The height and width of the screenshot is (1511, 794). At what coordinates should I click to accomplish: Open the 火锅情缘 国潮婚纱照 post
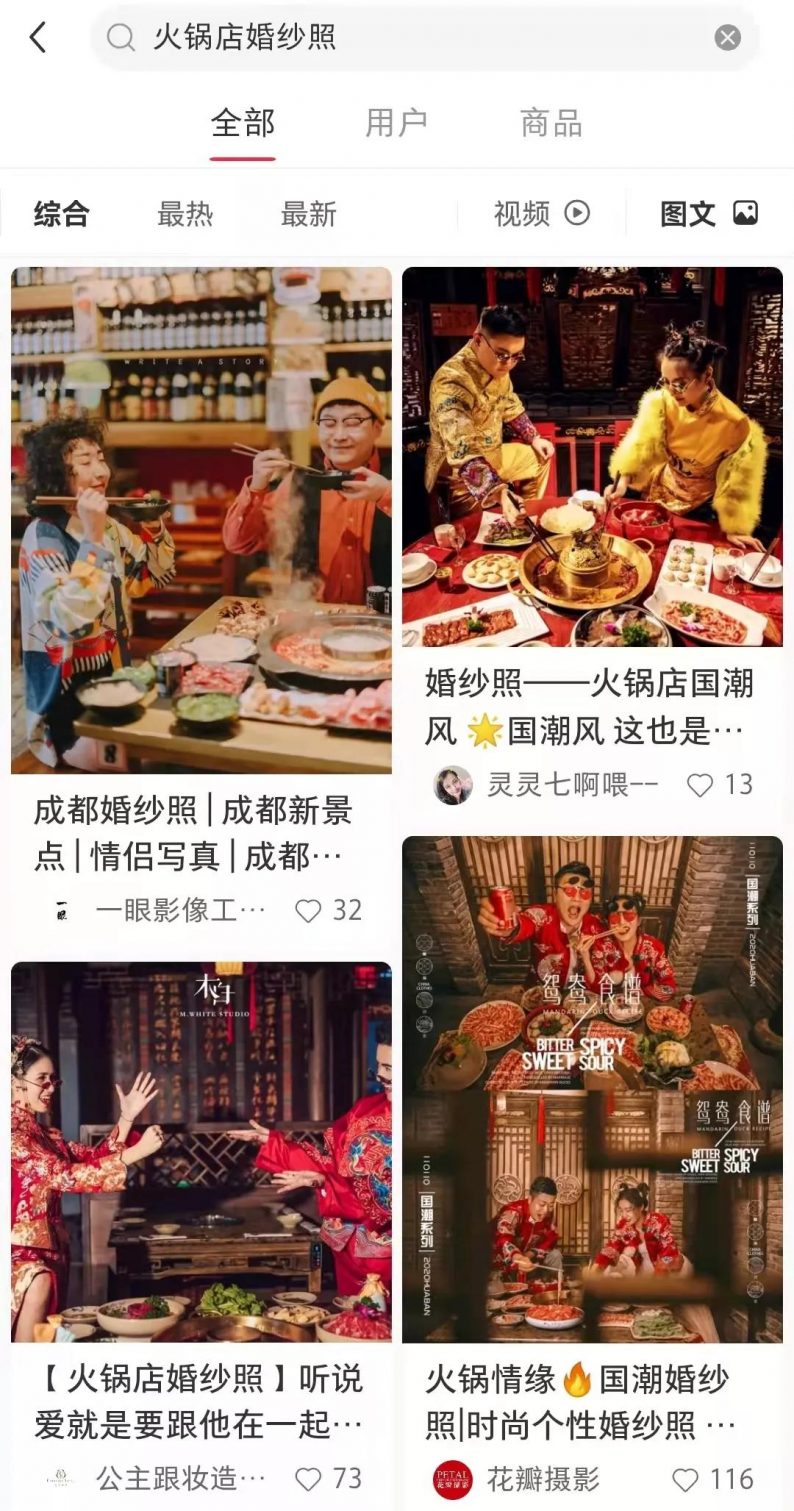click(592, 1088)
